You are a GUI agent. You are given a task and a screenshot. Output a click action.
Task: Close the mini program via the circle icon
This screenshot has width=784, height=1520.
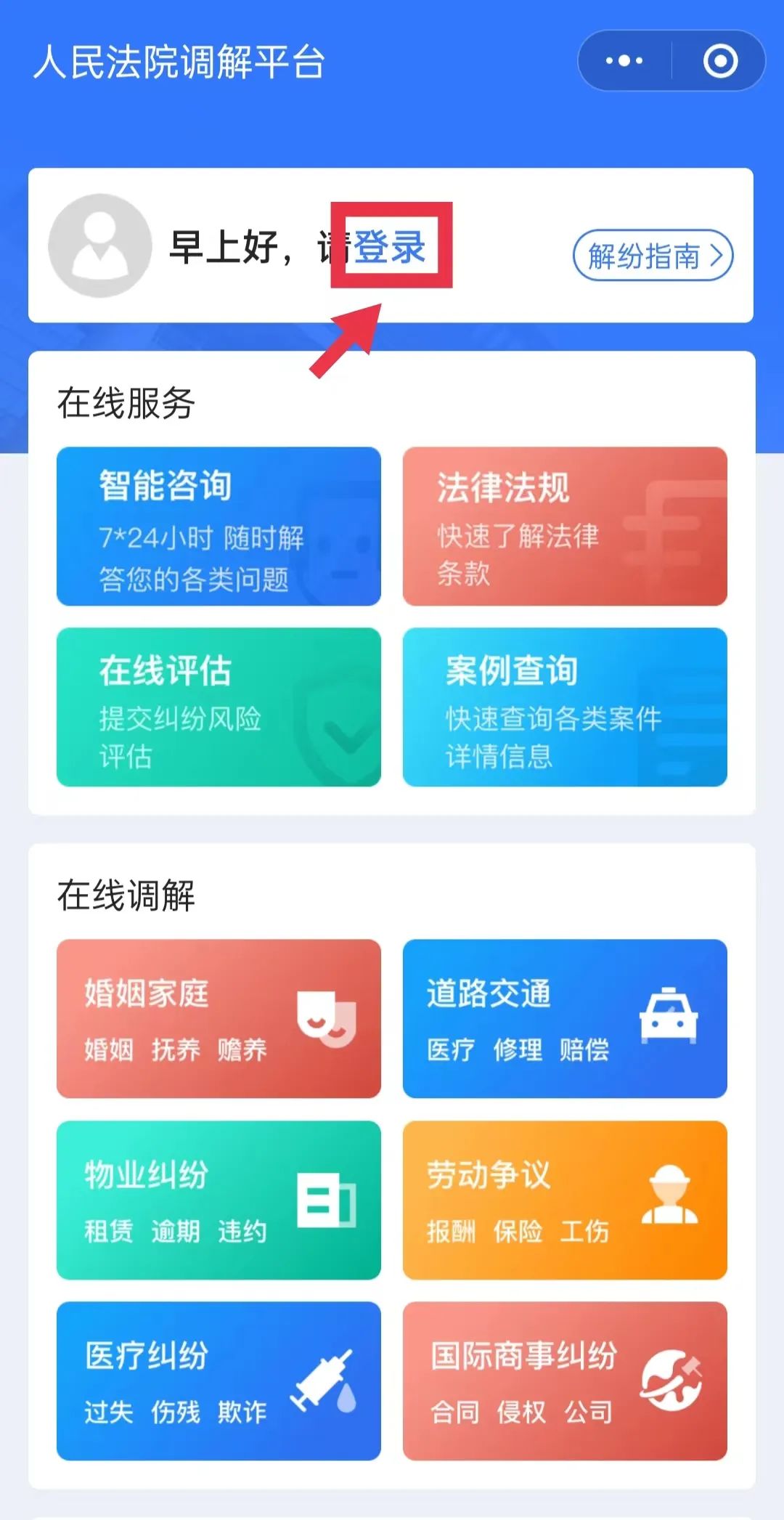[x=720, y=61]
